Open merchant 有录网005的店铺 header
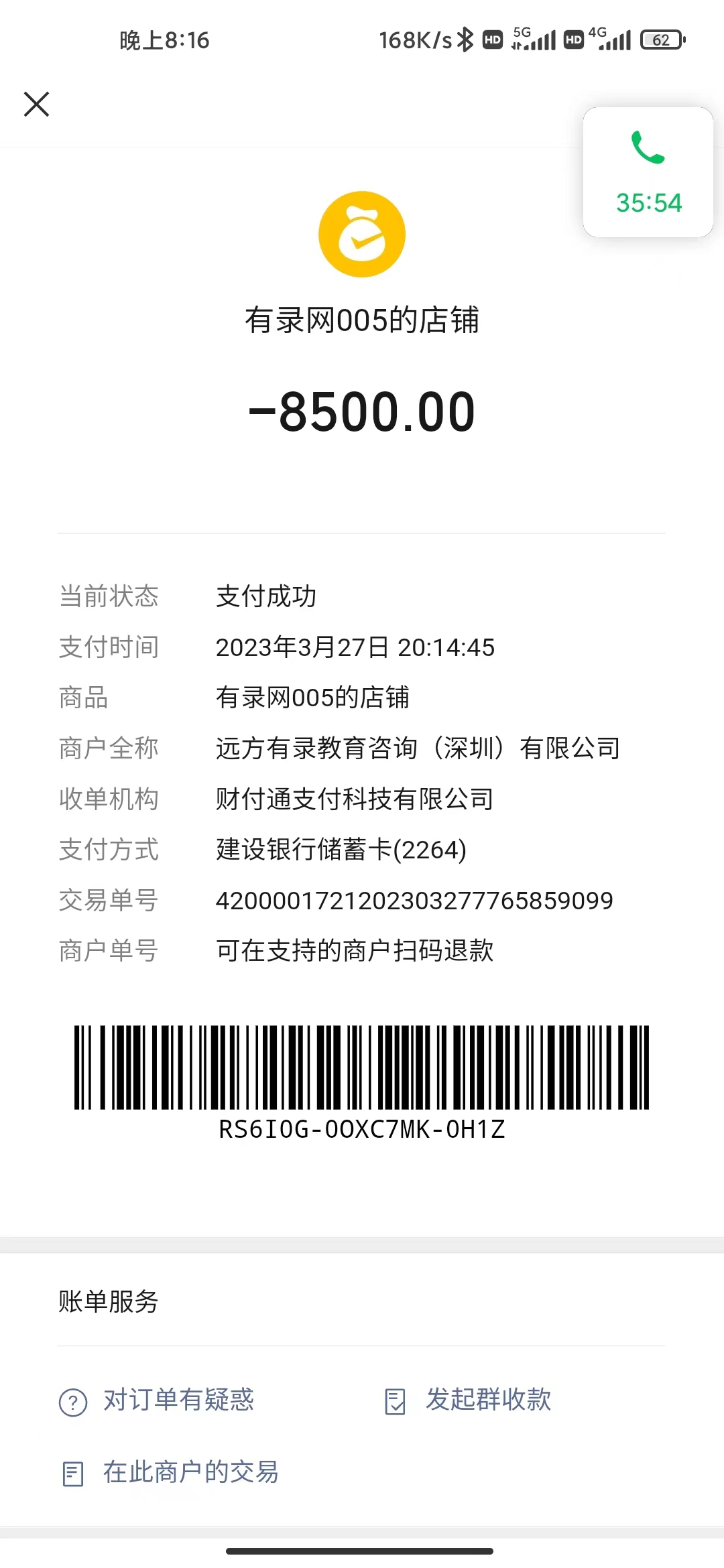Viewport: 724px width, 1568px height. (362, 320)
